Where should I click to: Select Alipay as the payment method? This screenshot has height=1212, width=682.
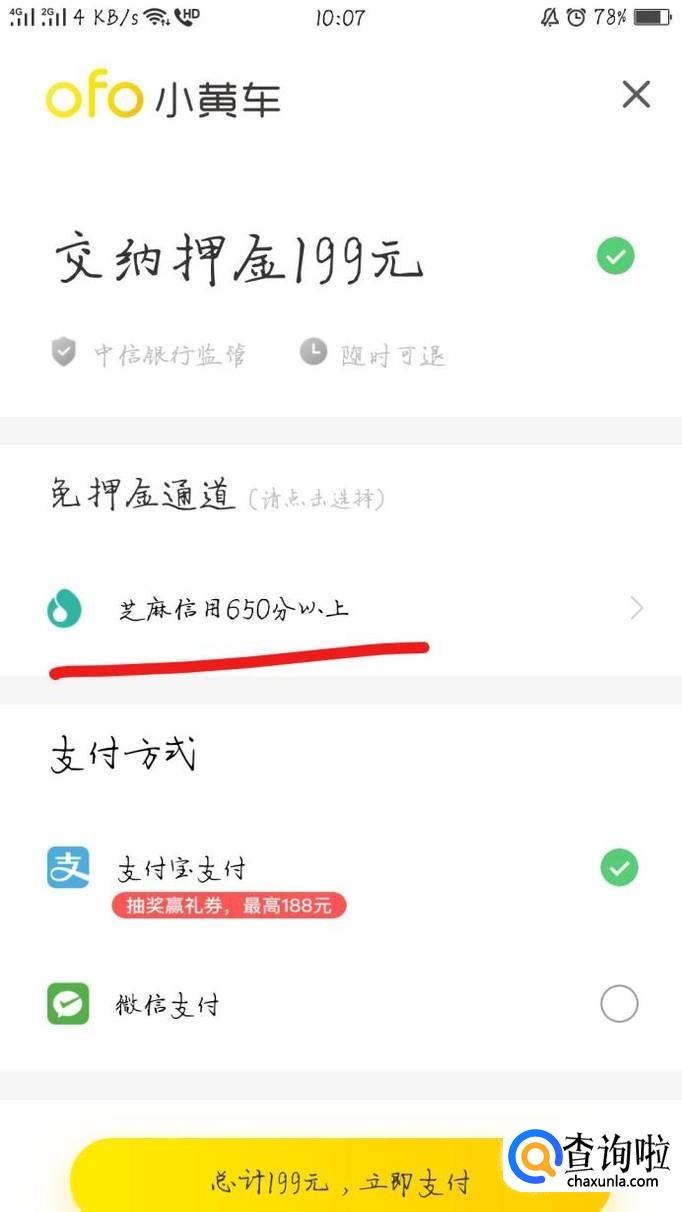click(x=341, y=868)
